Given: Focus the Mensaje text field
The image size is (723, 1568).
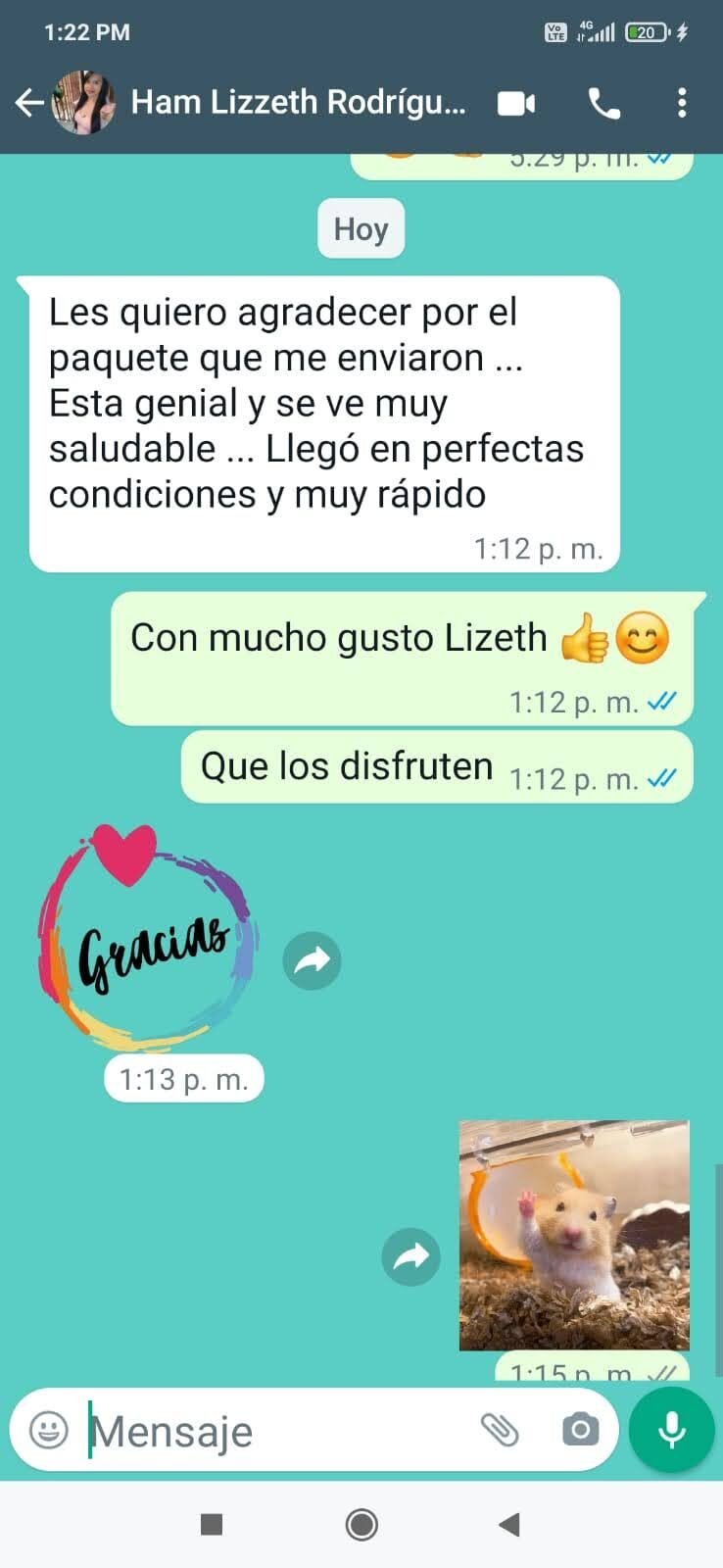Looking at the screenshot, I should pyautogui.click(x=274, y=1431).
